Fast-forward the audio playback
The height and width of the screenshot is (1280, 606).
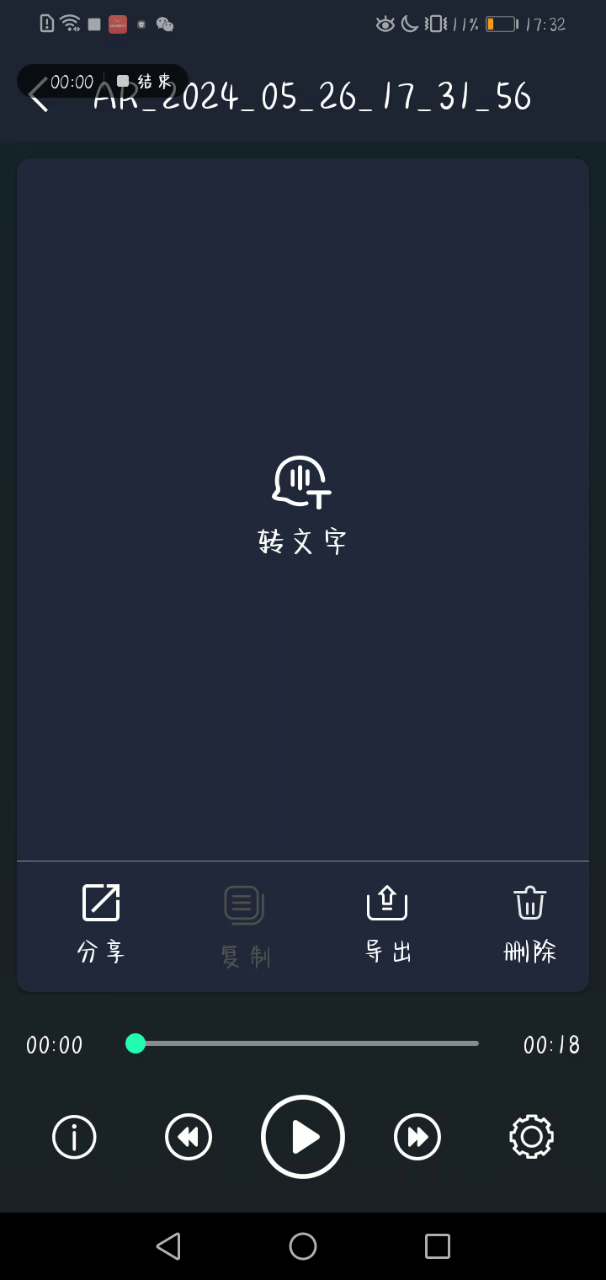coord(417,1137)
